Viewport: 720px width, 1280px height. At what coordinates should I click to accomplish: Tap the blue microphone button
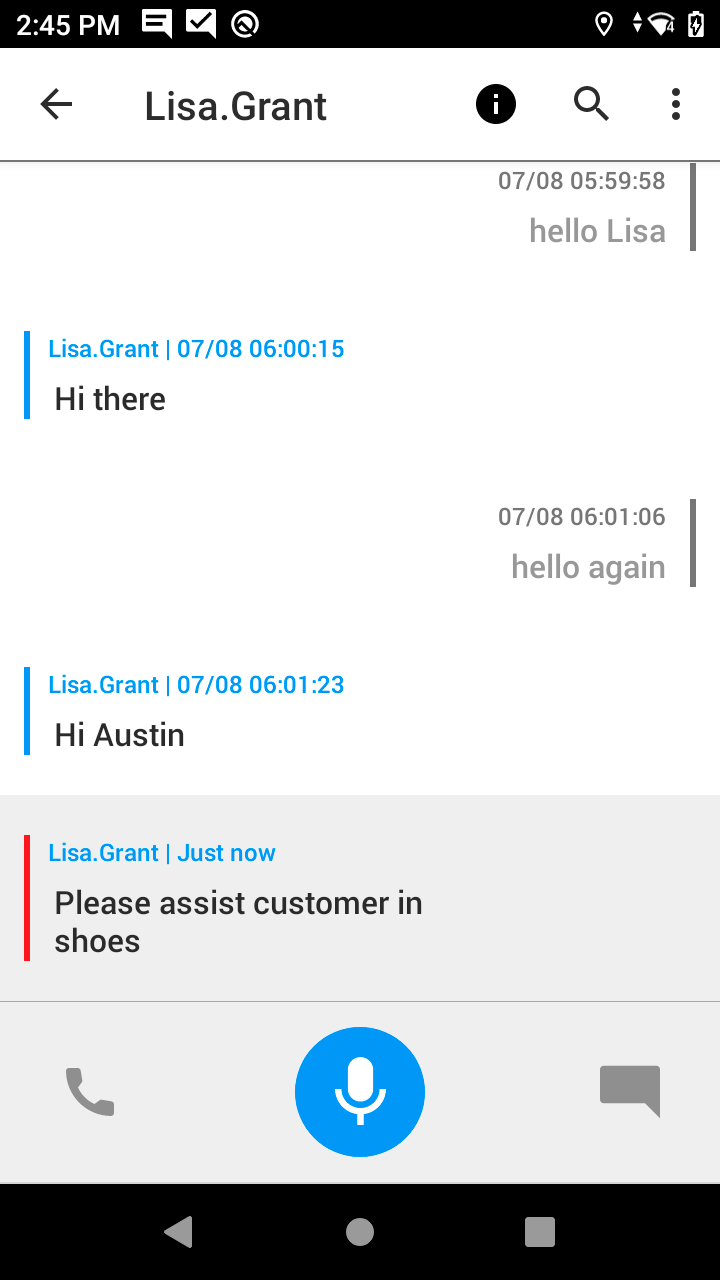click(x=360, y=1091)
